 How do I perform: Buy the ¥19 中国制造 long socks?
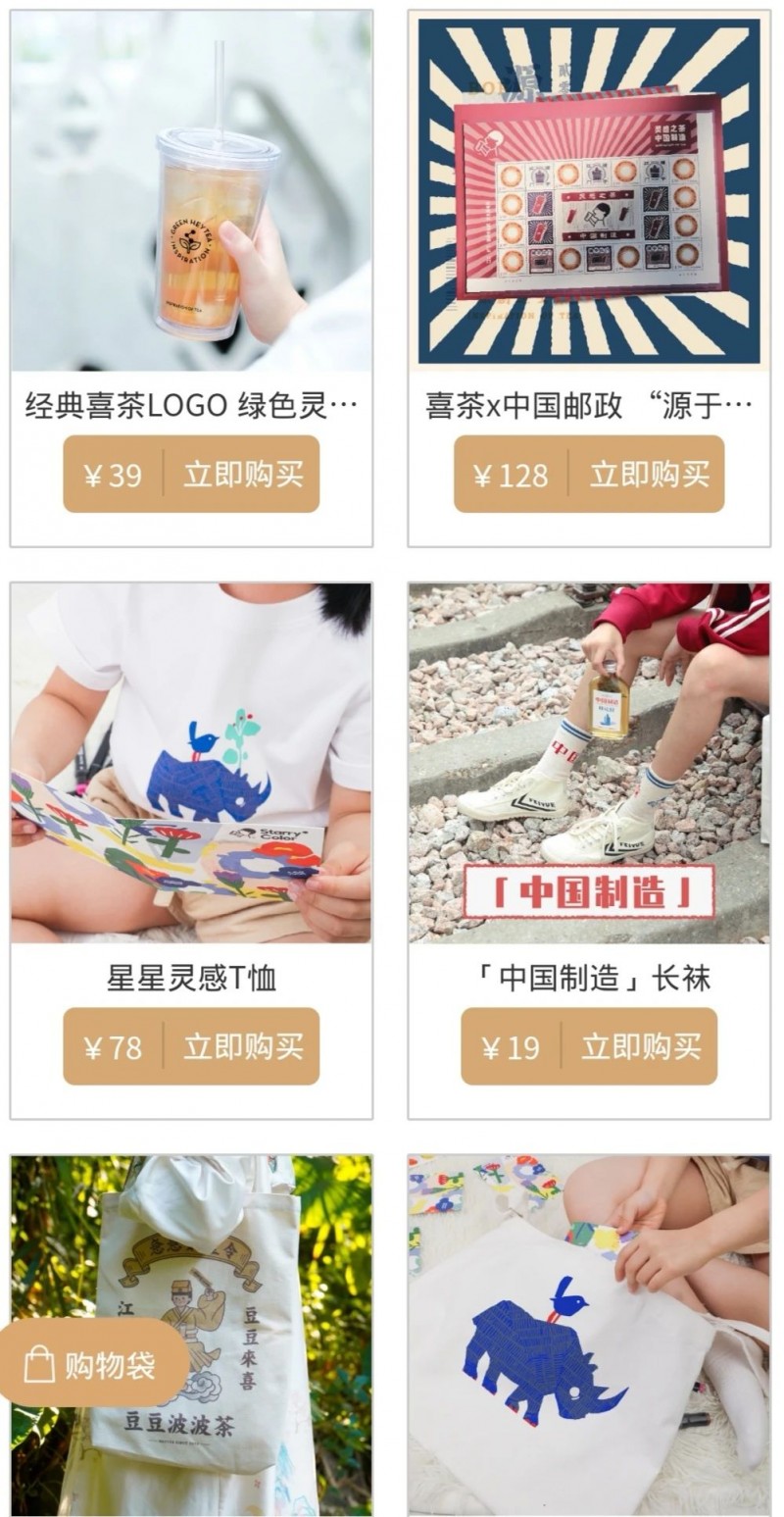pos(641,1046)
